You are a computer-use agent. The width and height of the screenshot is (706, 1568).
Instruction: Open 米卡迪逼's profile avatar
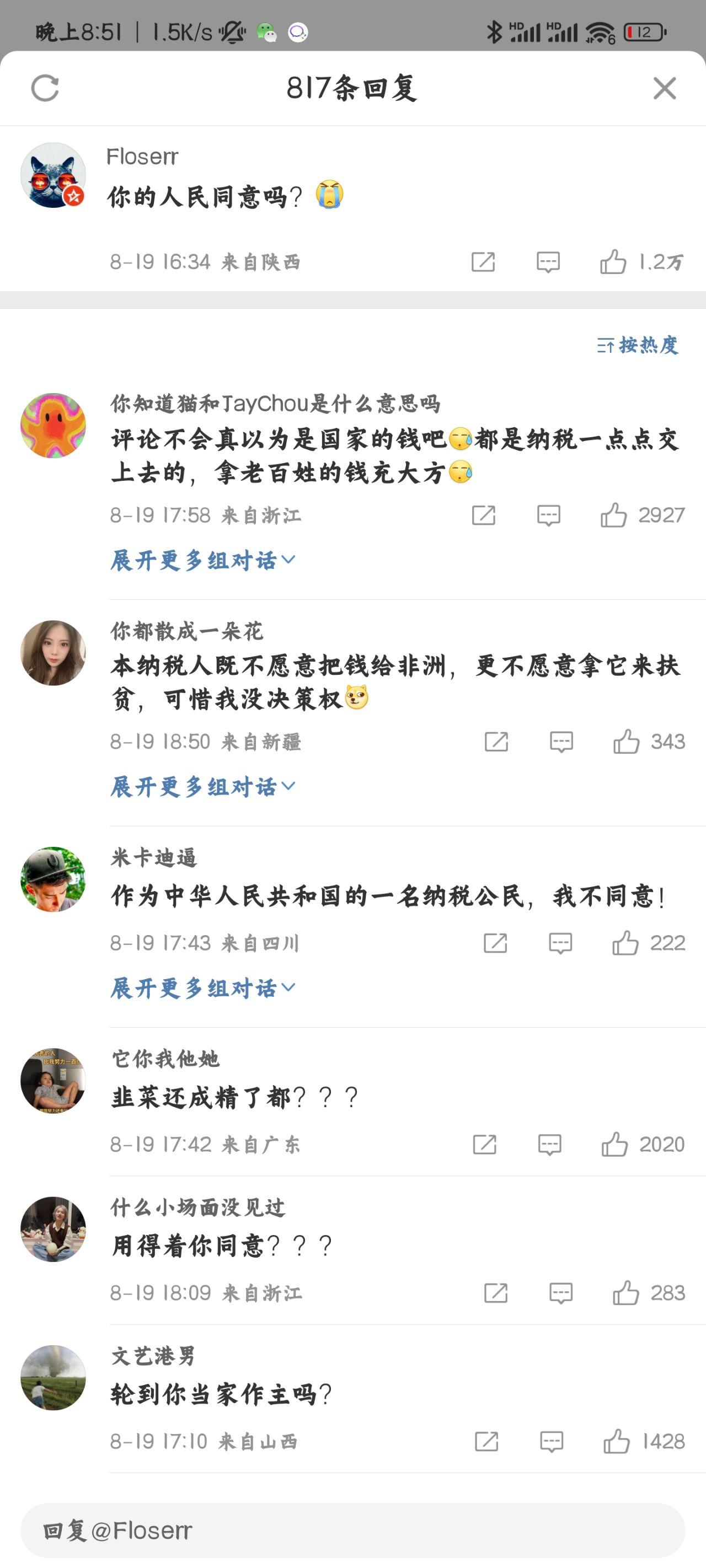tap(53, 879)
